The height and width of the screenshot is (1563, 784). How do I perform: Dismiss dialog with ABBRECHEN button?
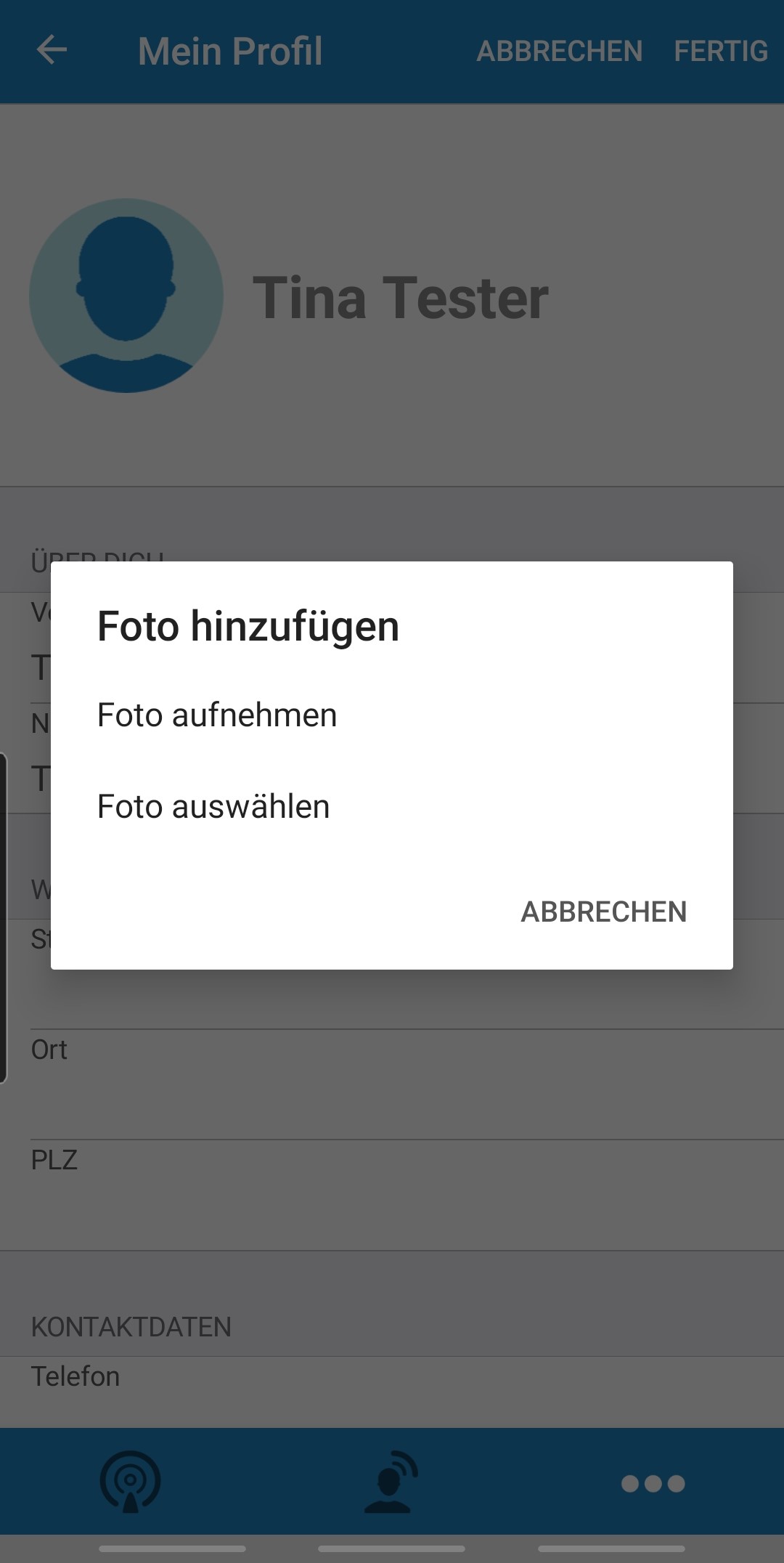tap(603, 912)
